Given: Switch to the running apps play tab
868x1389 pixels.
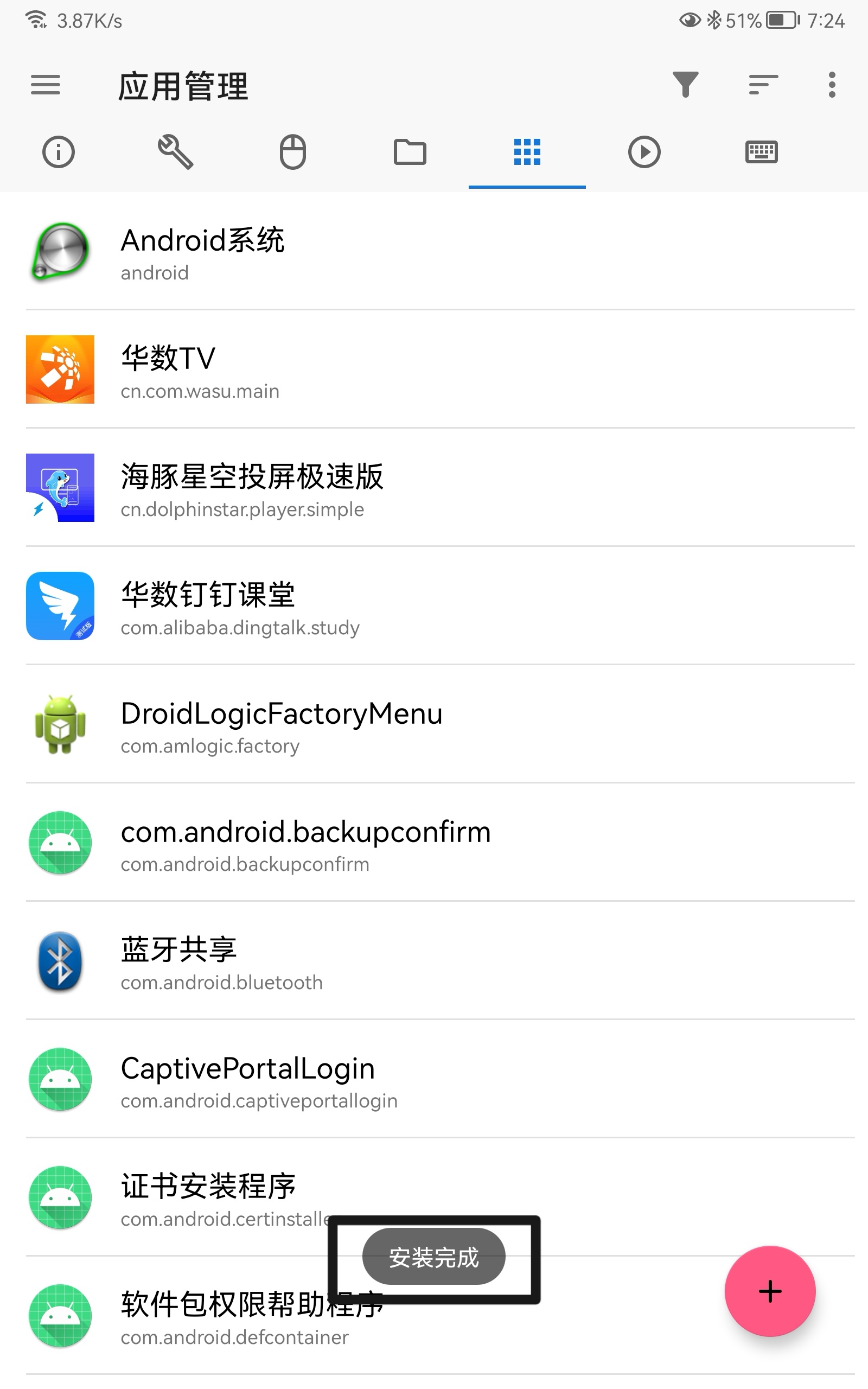Looking at the screenshot, I should (644, 152).
